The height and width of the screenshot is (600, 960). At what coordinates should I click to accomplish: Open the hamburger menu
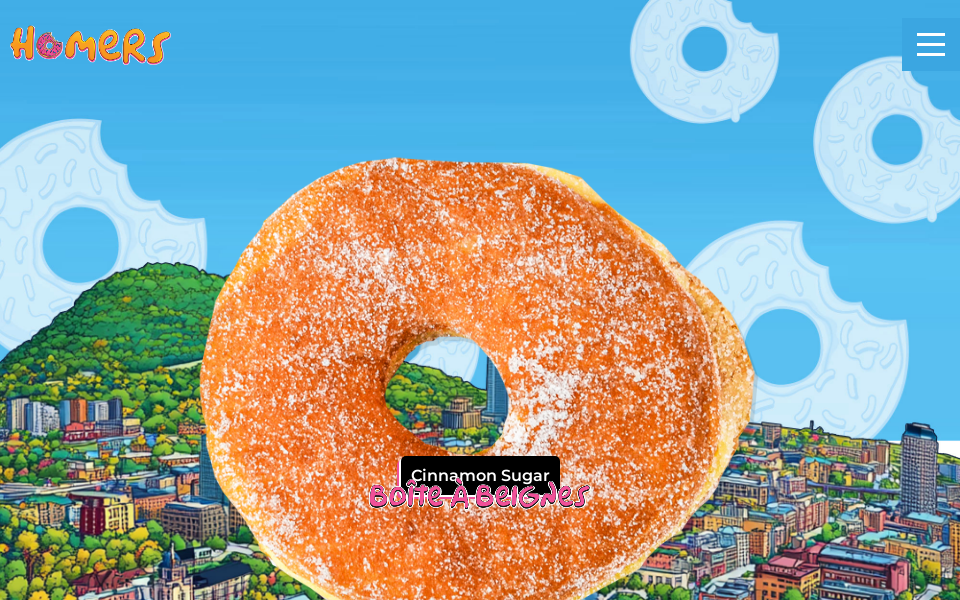(930, 45)
